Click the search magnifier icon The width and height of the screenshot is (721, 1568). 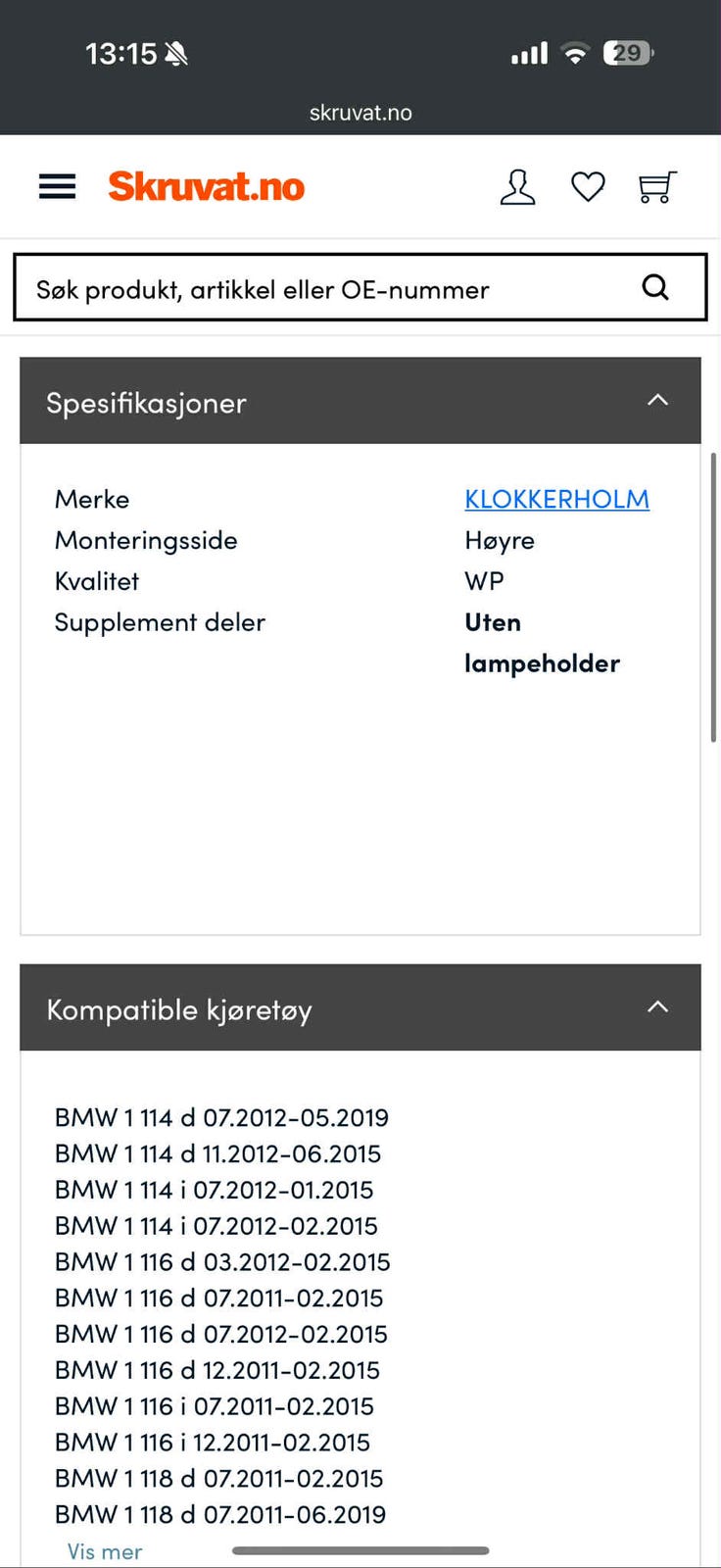click(654, 287)
